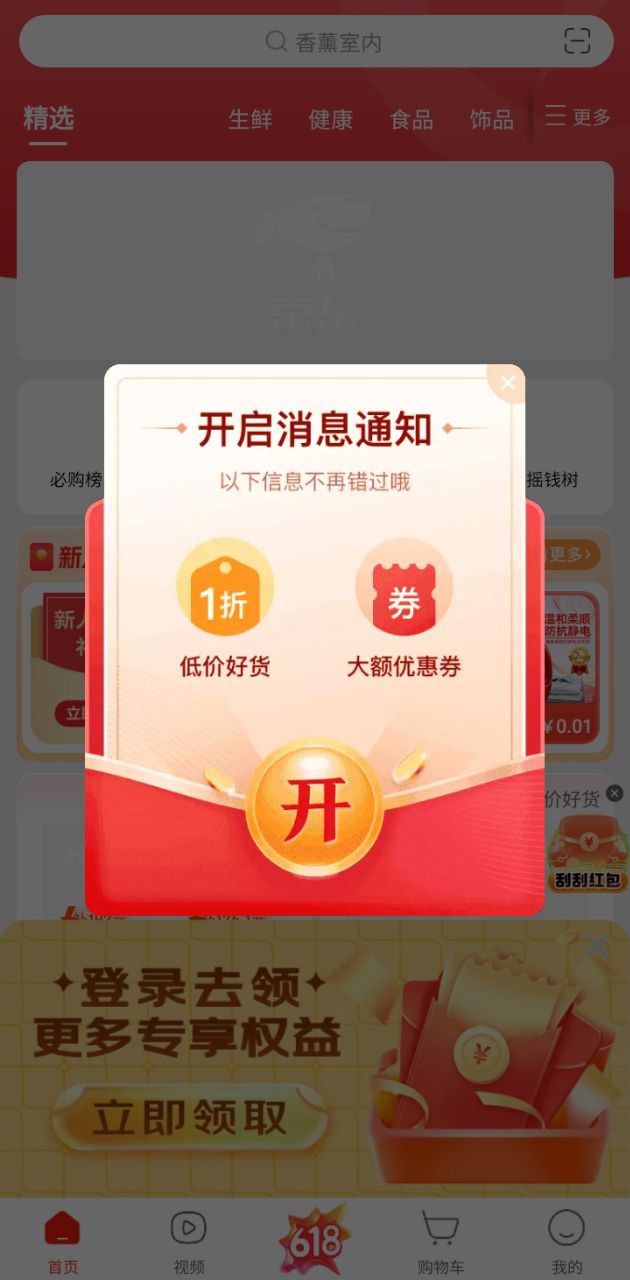Tap the 立即领取 button
The image size is (630, 1280).
190,1118
